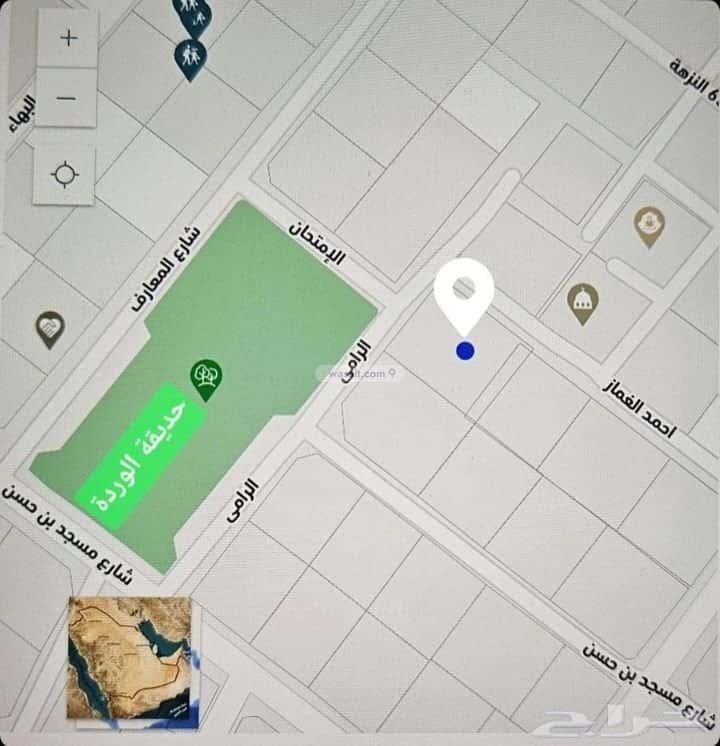Select the mosque marker near احمد الغماز
Image resolution: width=720 pixels, height=746 pixels.
(x=583, y=301)
